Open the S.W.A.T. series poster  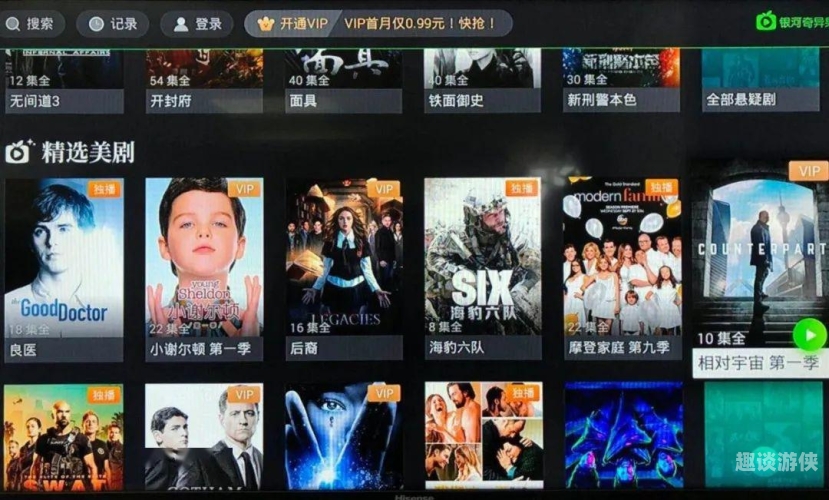coord(64,437)
